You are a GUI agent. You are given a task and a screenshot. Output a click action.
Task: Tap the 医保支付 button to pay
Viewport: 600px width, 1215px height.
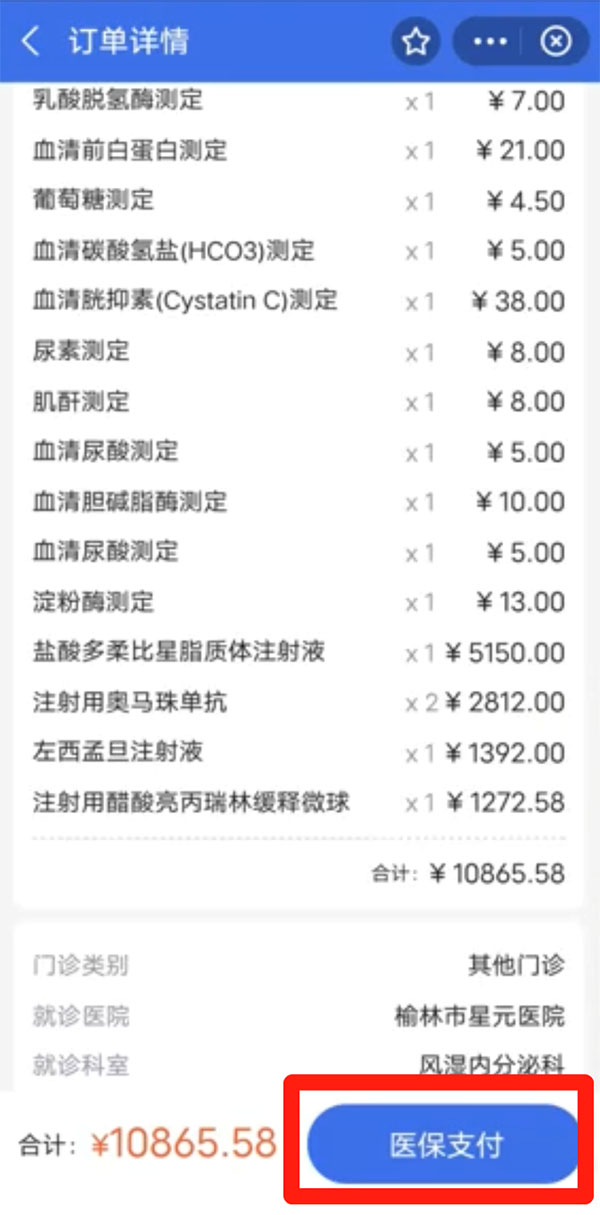pos(444,1145)
